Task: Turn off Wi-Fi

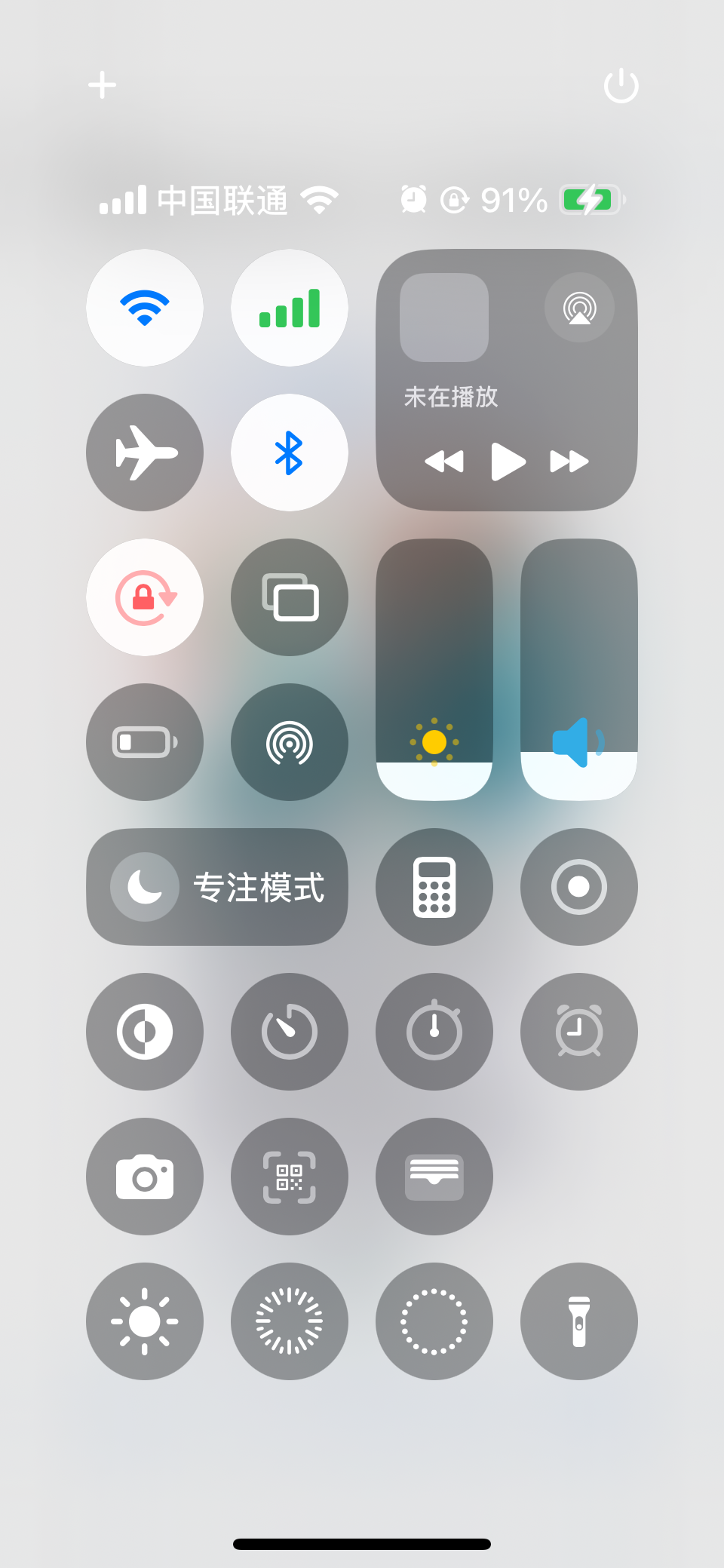Action: [145, 308]
